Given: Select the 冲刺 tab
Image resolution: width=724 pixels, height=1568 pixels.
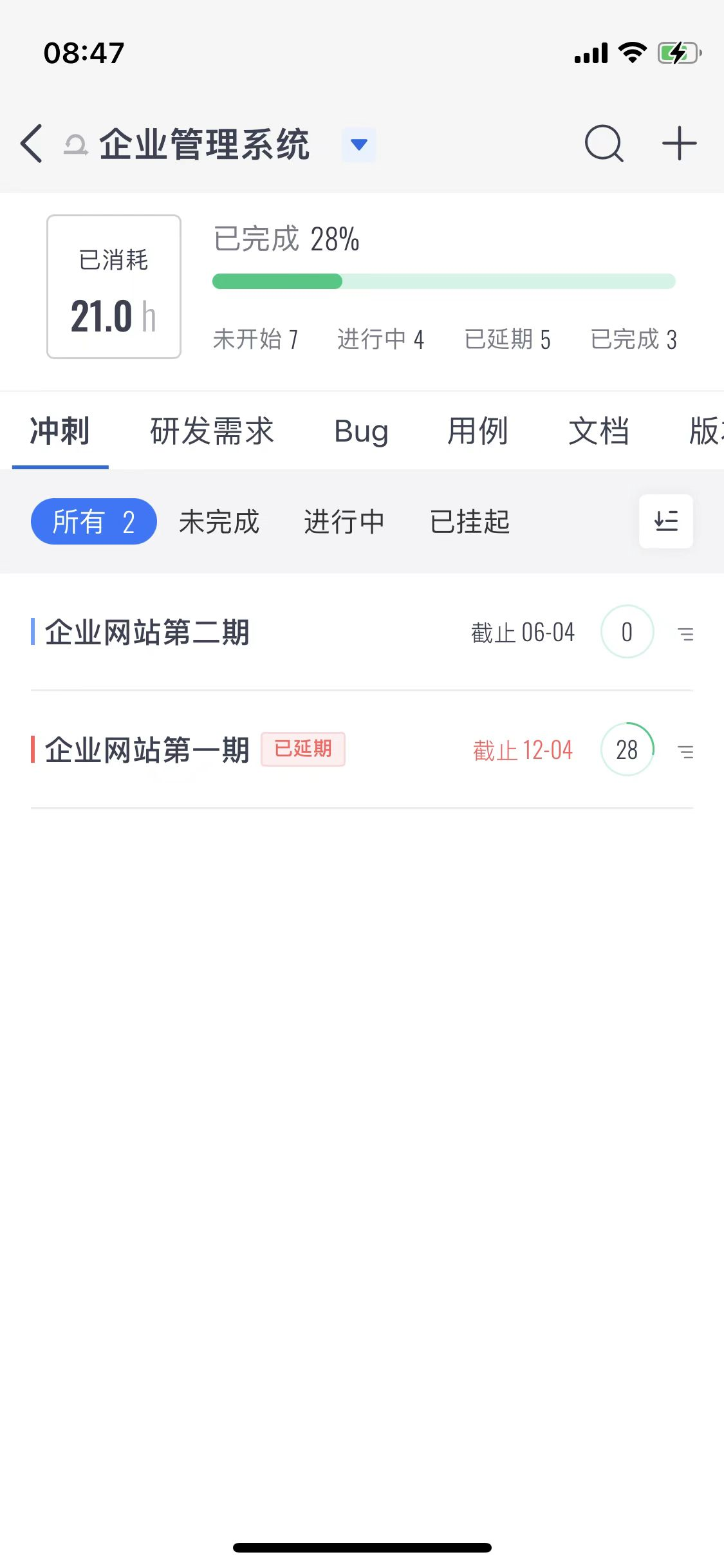Looking at the screenshot, I should 60,431.
